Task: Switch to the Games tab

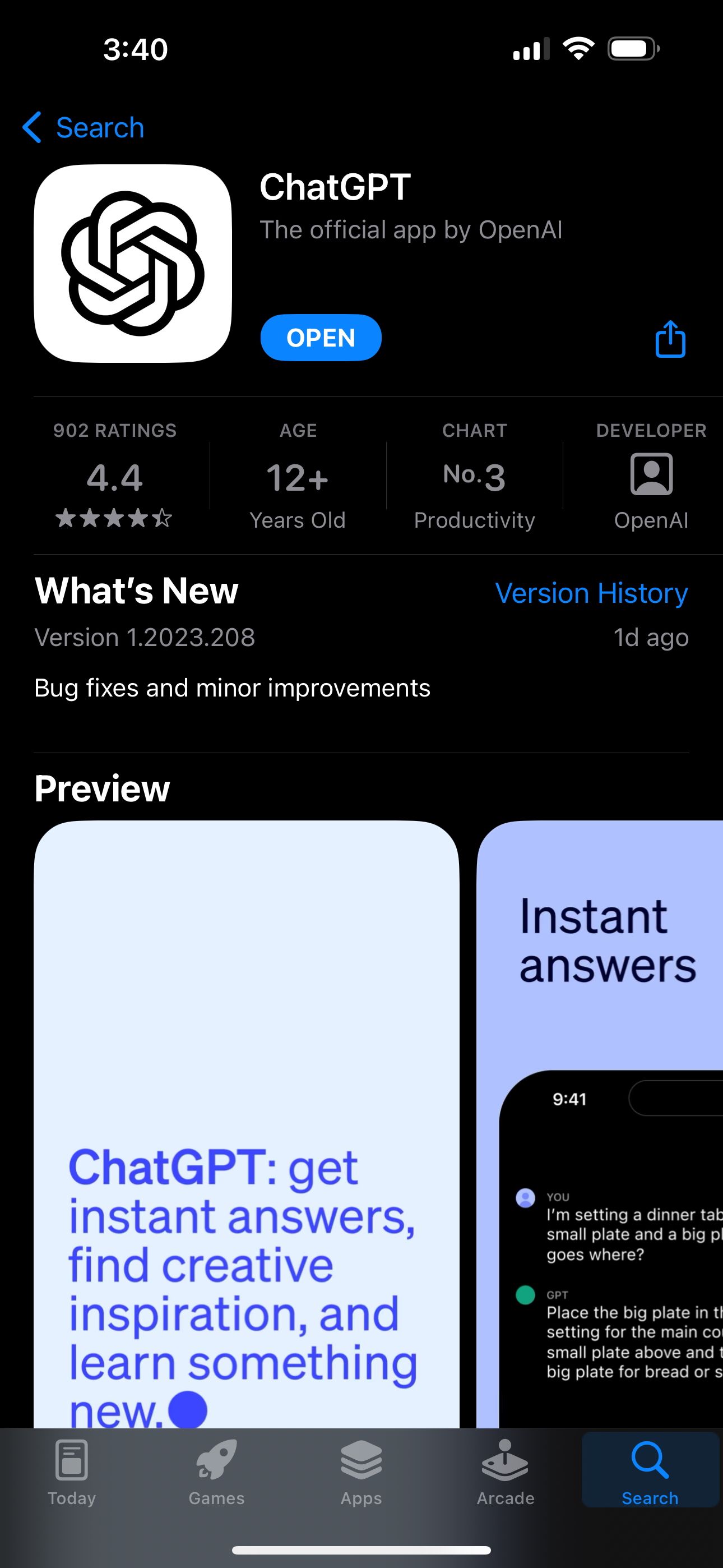Action: click(217, 1471)
